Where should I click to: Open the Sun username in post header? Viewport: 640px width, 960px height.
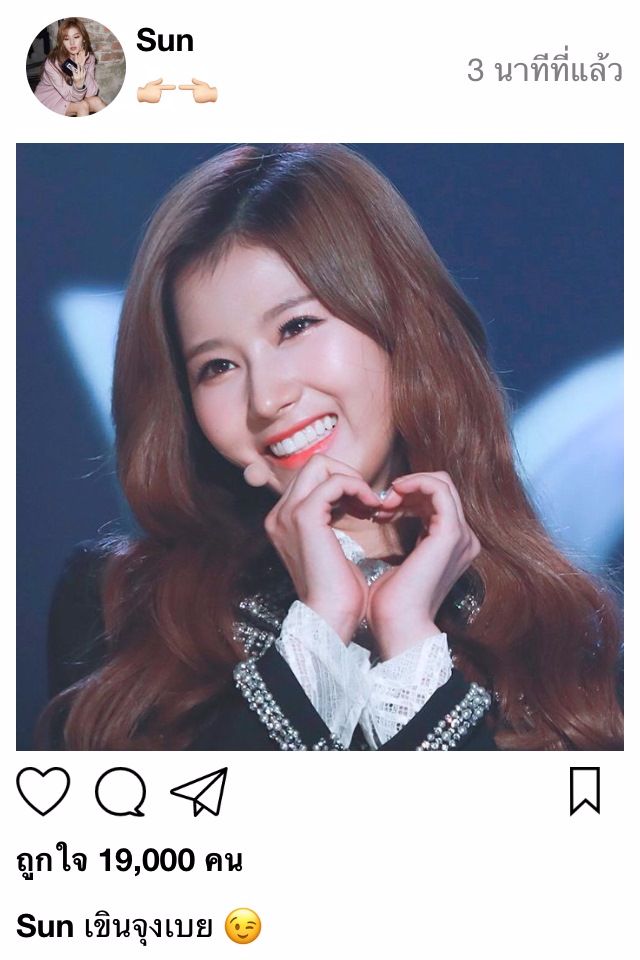(165, 41)
